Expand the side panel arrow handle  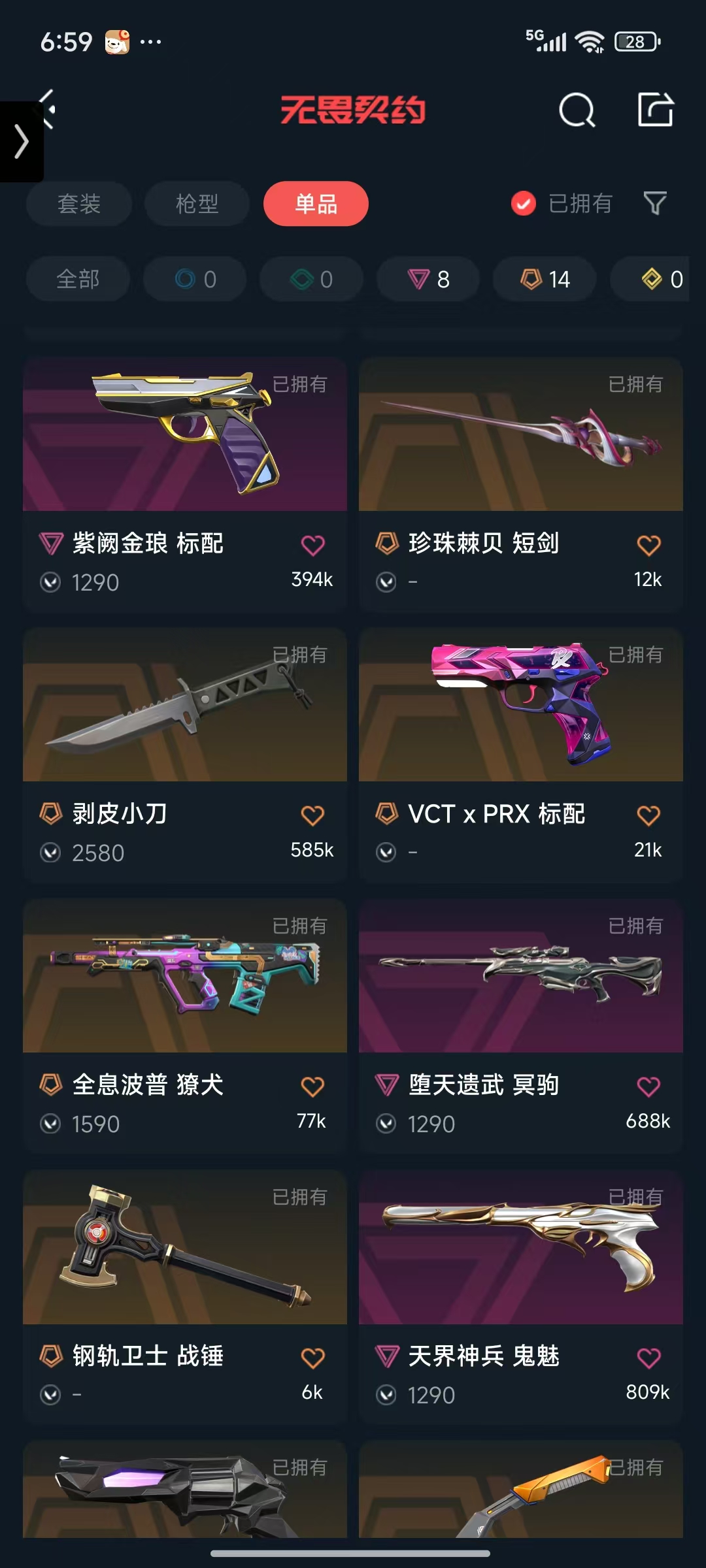21,142
